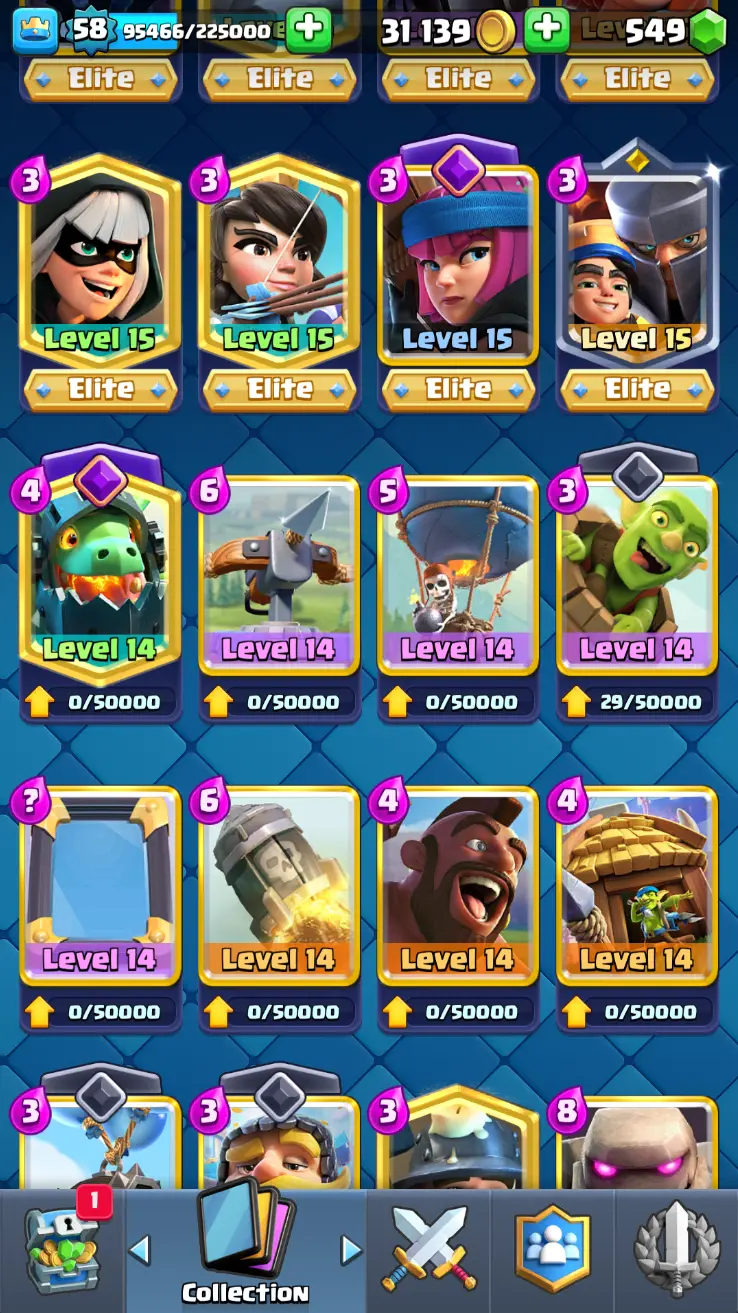Screen dimensions: 738x1313
Task: Open the Events sword emblem tab
Action: point(676,1250)
